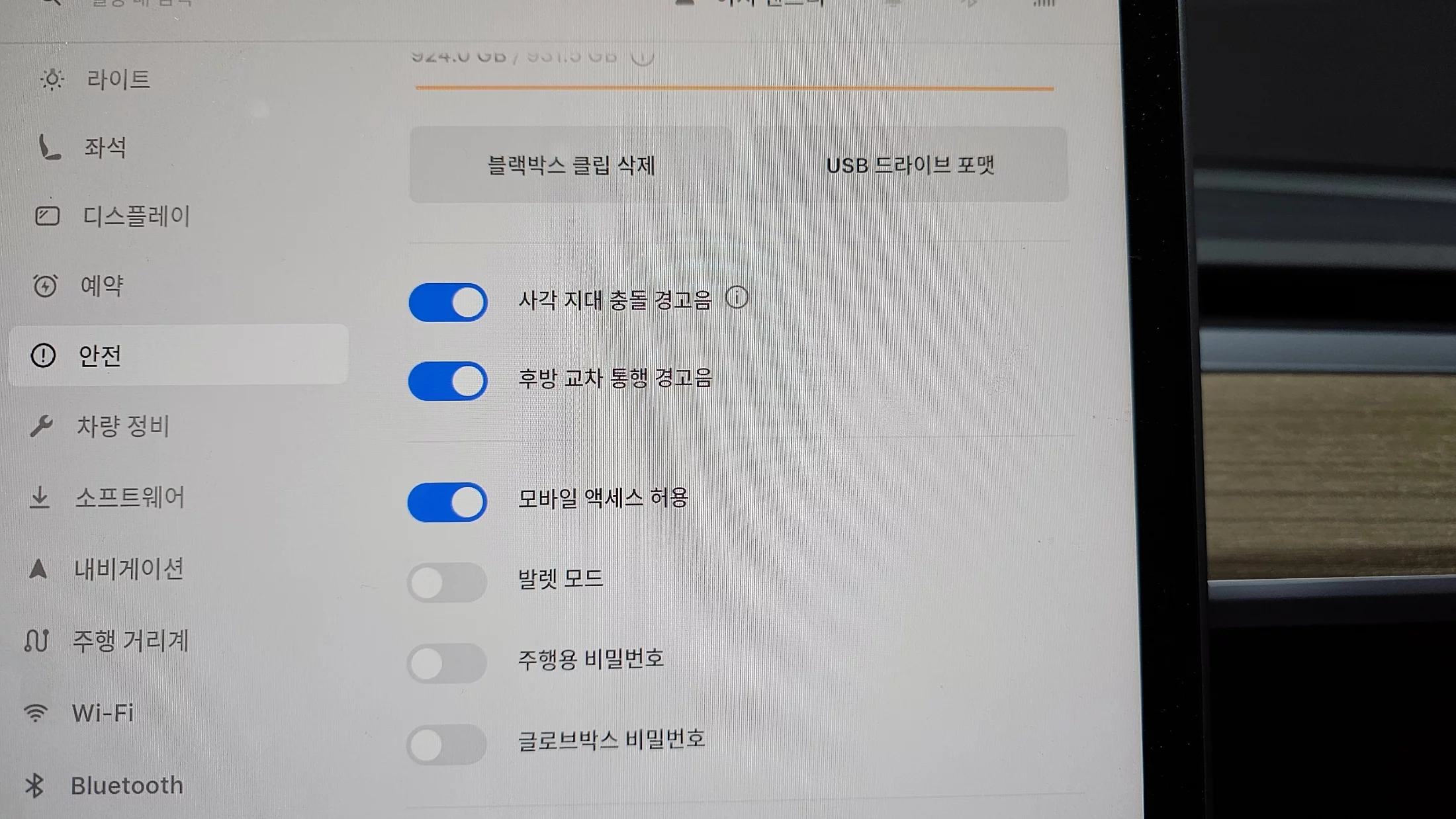Open 주행 거리계 menu

click(130, 640)
